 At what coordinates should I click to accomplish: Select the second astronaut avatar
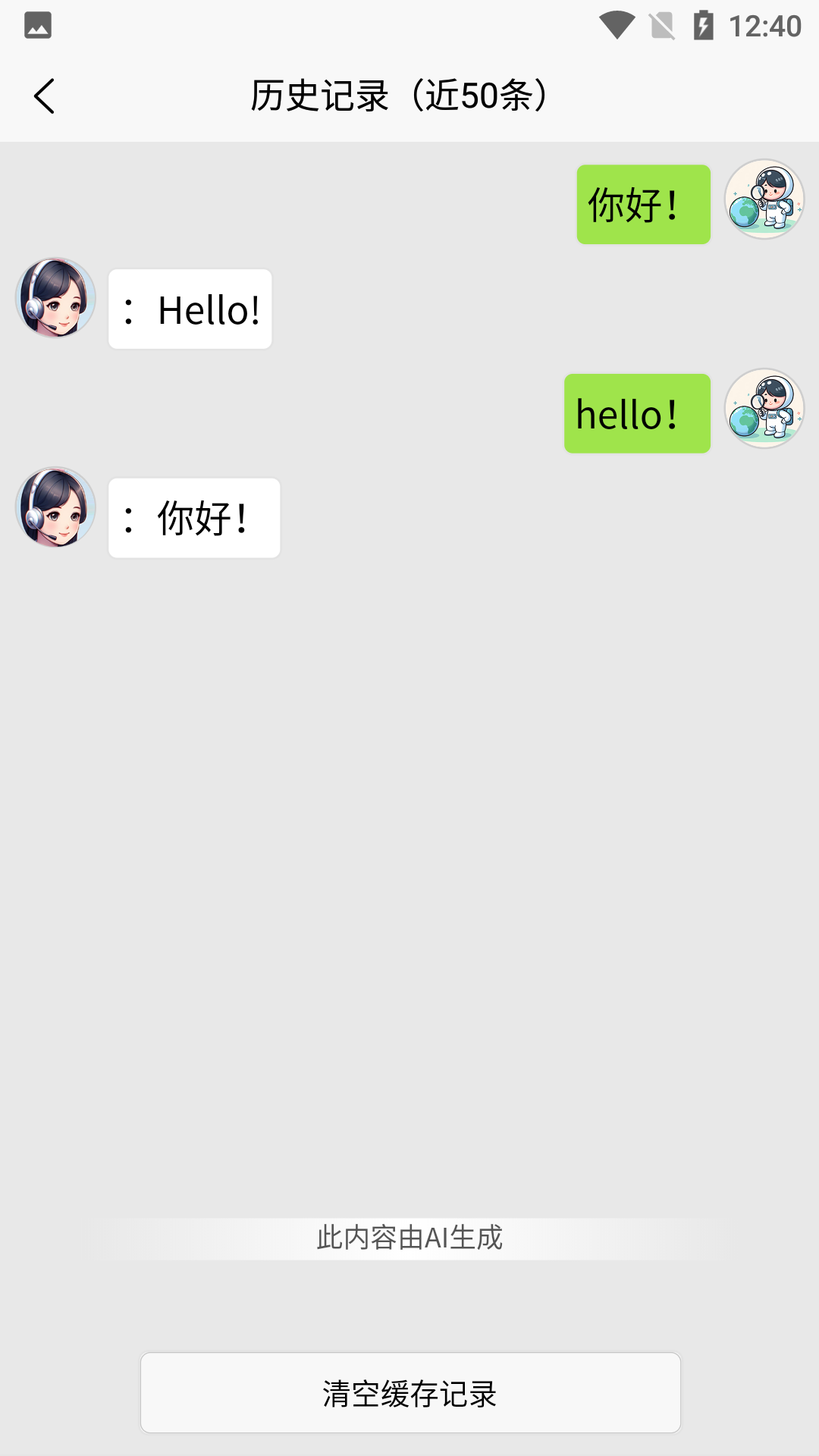click(x=764, y=409)
